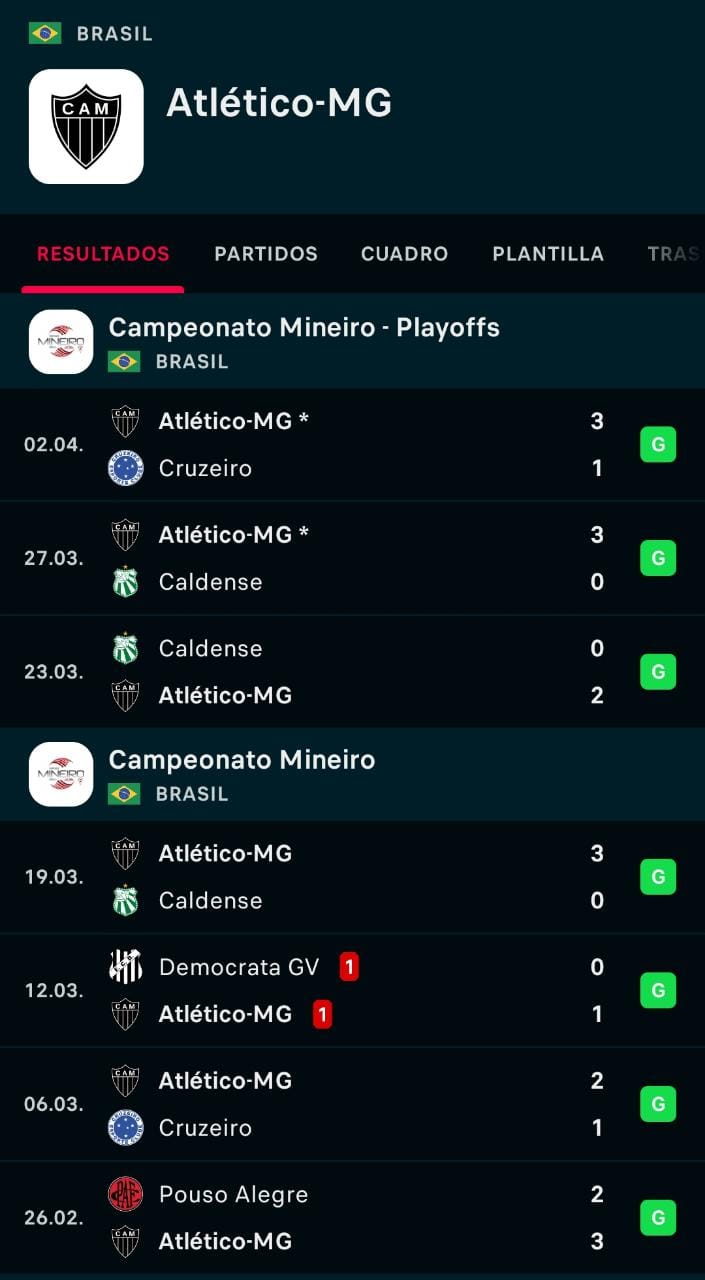Viewport: 705px width, 1280px height.
Task: Open the 19.03. match against Caldense
Action: point(352,877)
